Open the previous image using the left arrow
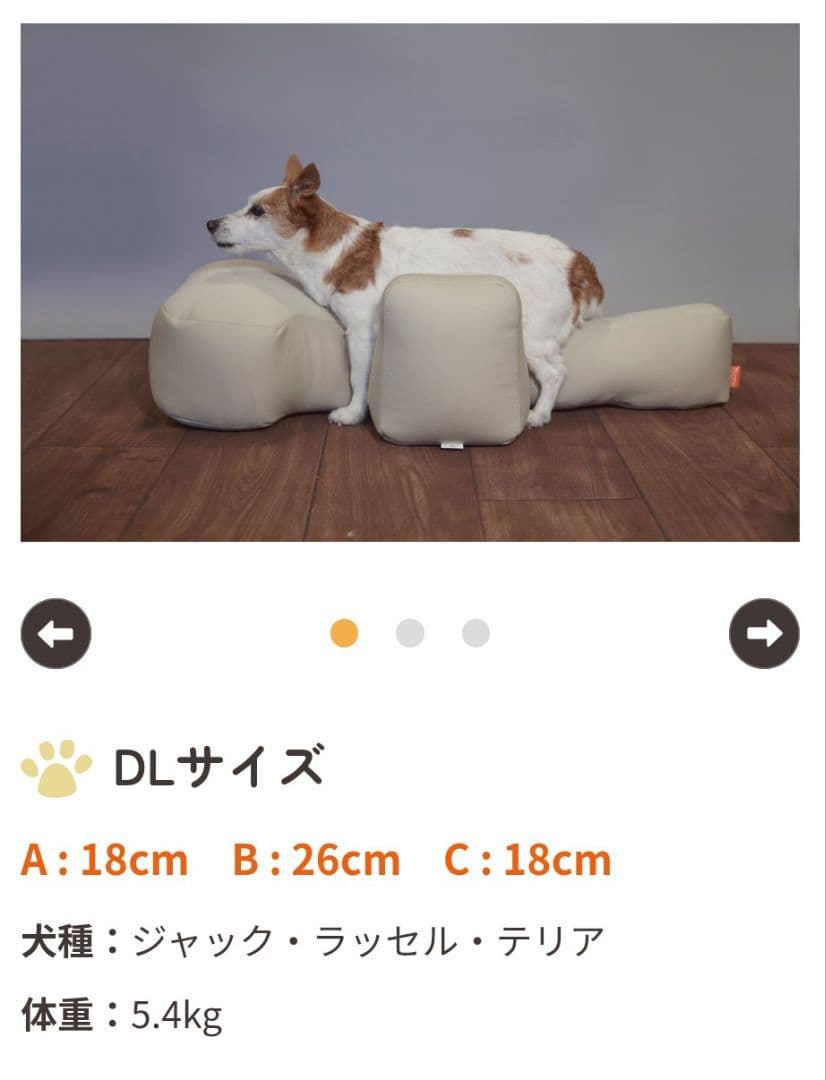The image size is (826, 1080). [57, 633]
